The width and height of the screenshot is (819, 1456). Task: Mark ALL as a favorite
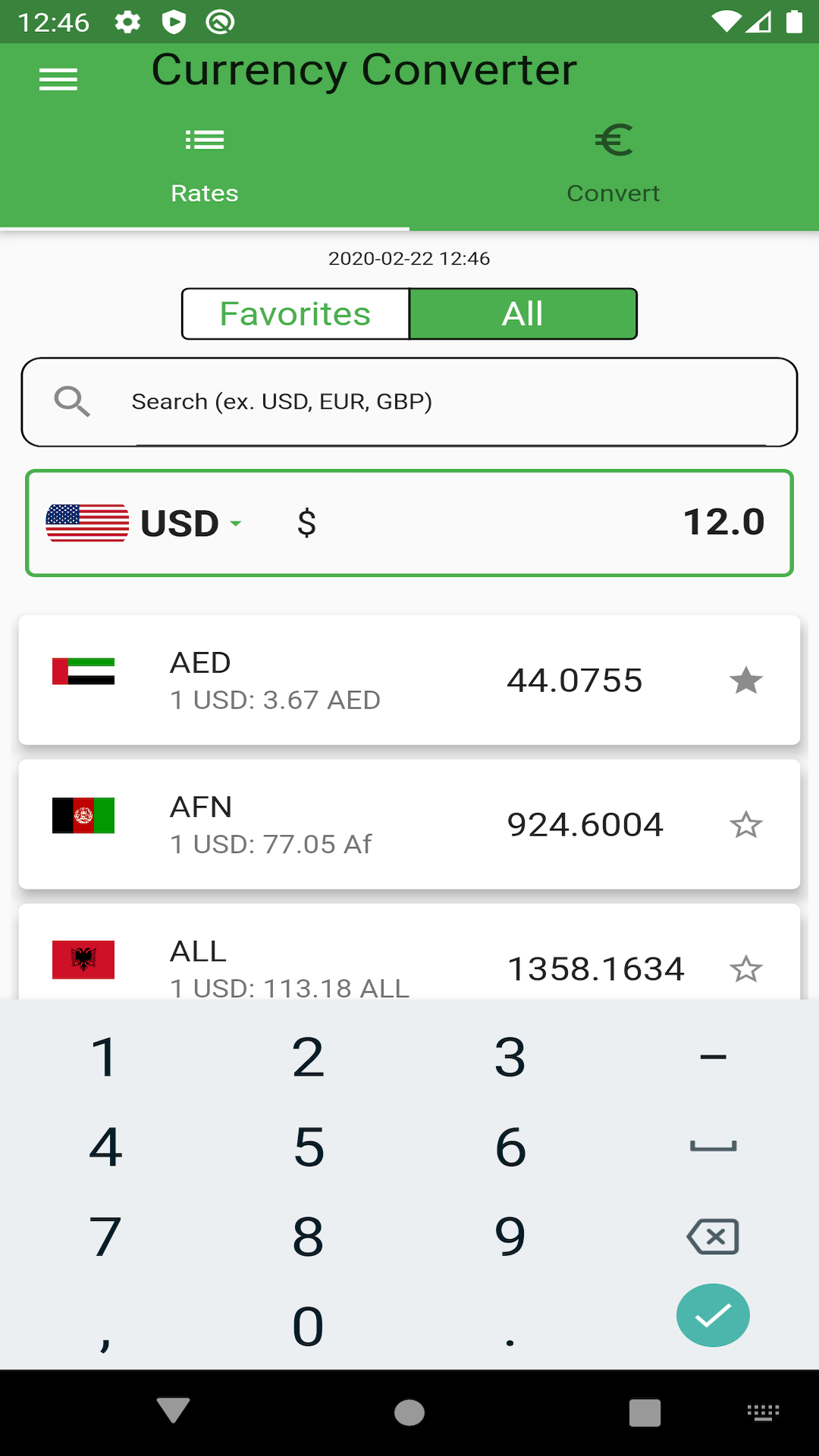pos(747,968)
